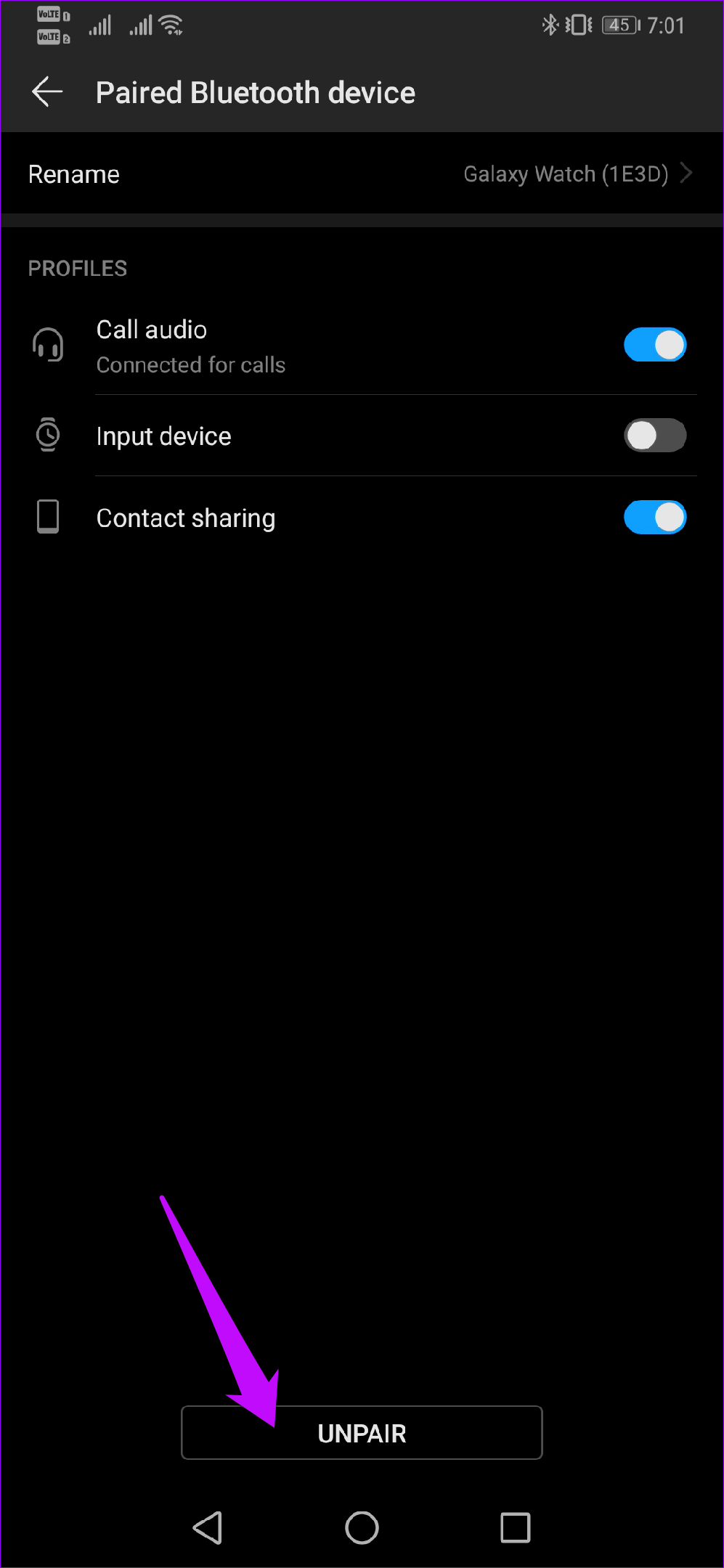Go back from Paired Bluetooth device
The height and width of the screenshot is (1568, 724).
[48, 92]
